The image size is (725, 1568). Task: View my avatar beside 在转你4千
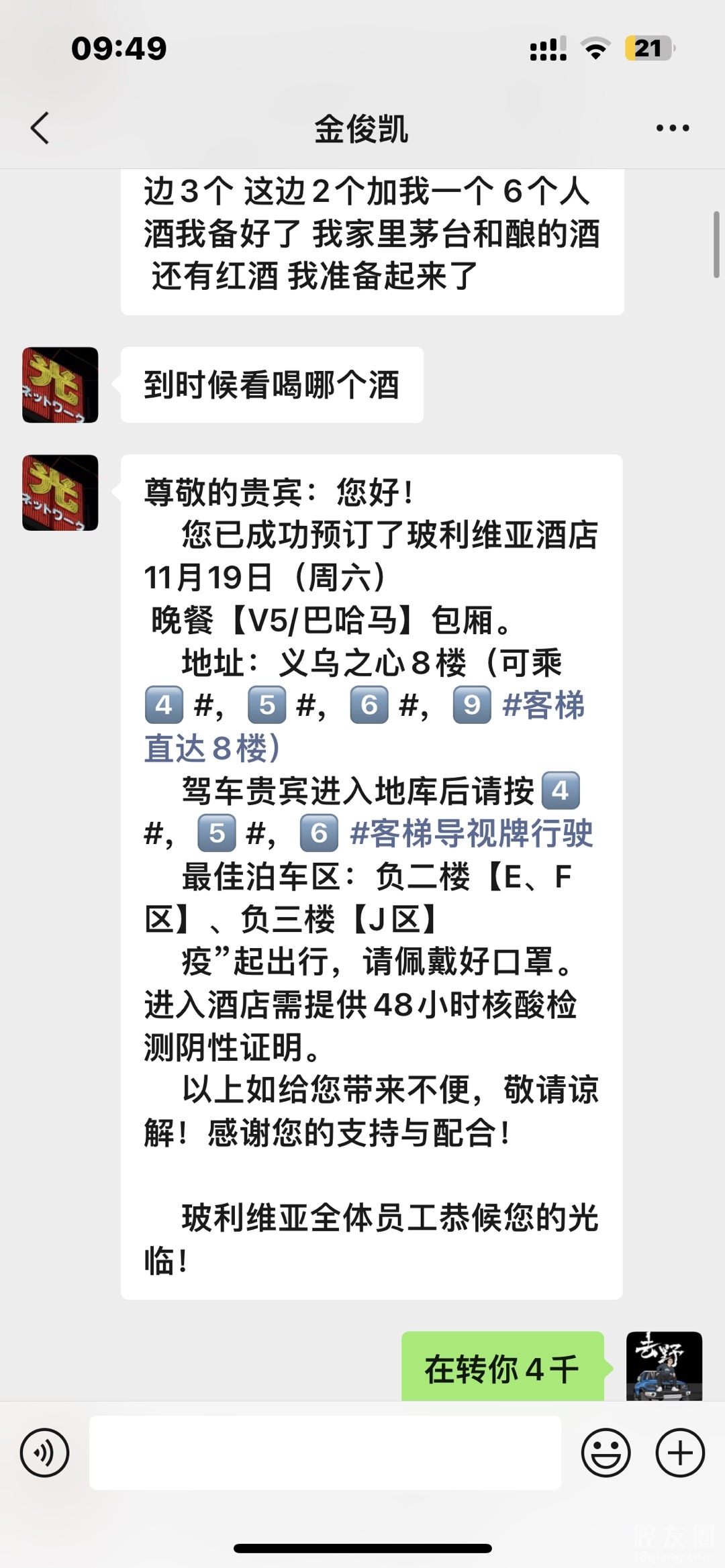pos(664,1366)
